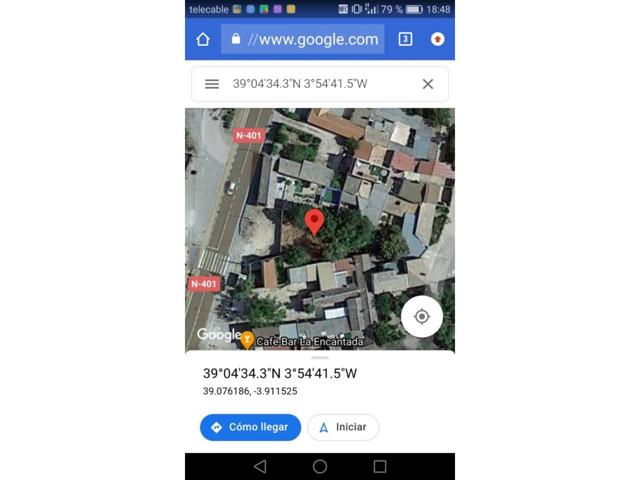Get directions with Cómo llegar
The width and height of the screenshot is (640, 480).
coord(250,427)
